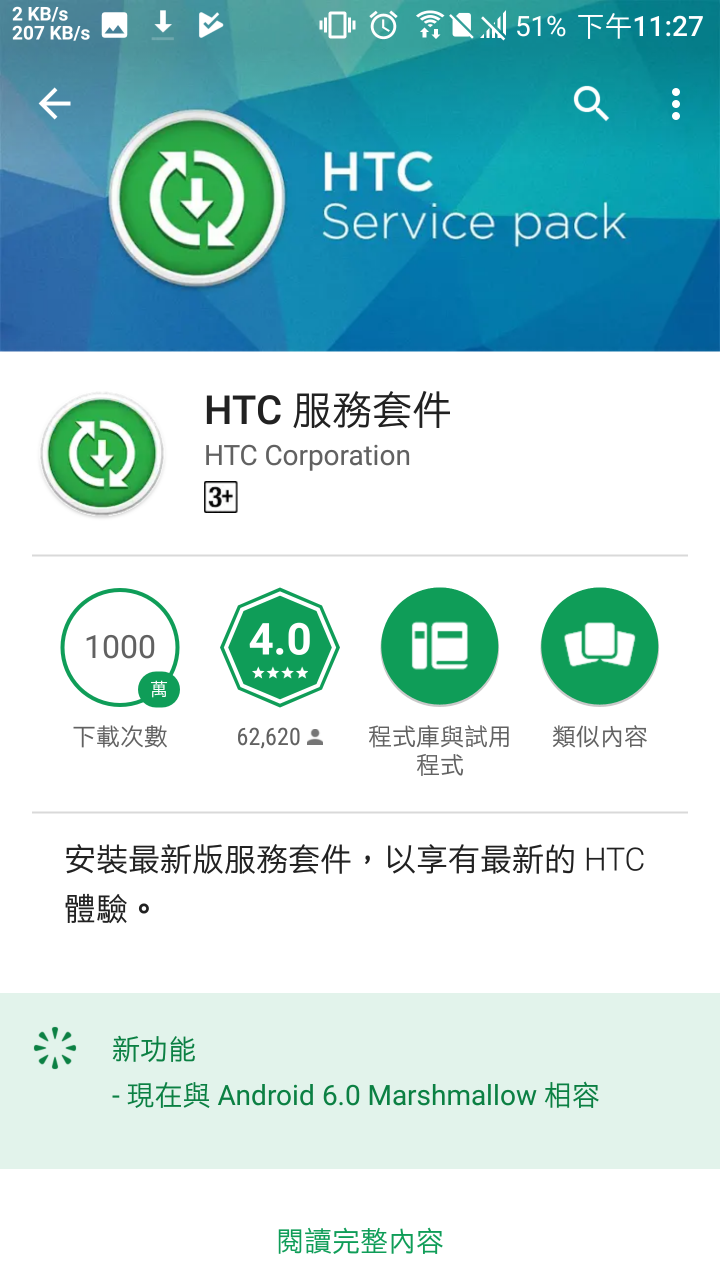Tap 閱讀完整內容 to read full description

click(x=360, y=1241)
